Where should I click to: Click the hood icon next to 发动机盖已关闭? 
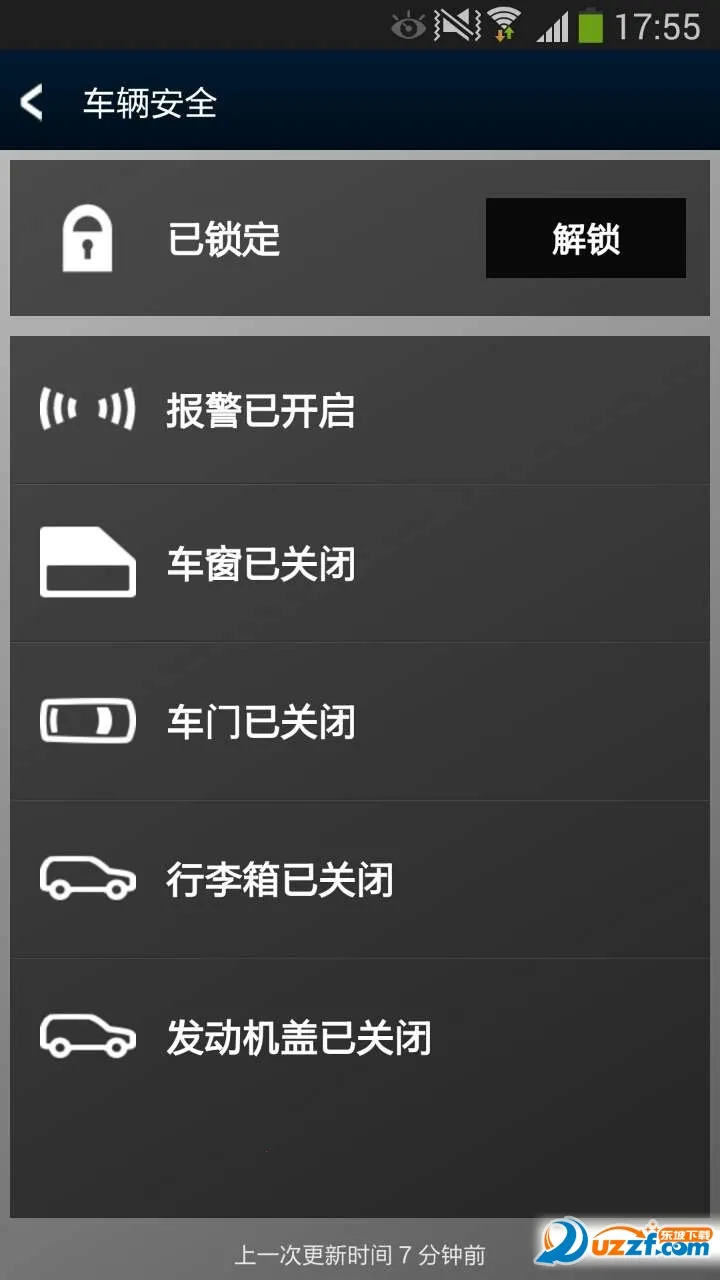tap(88, 1037)
